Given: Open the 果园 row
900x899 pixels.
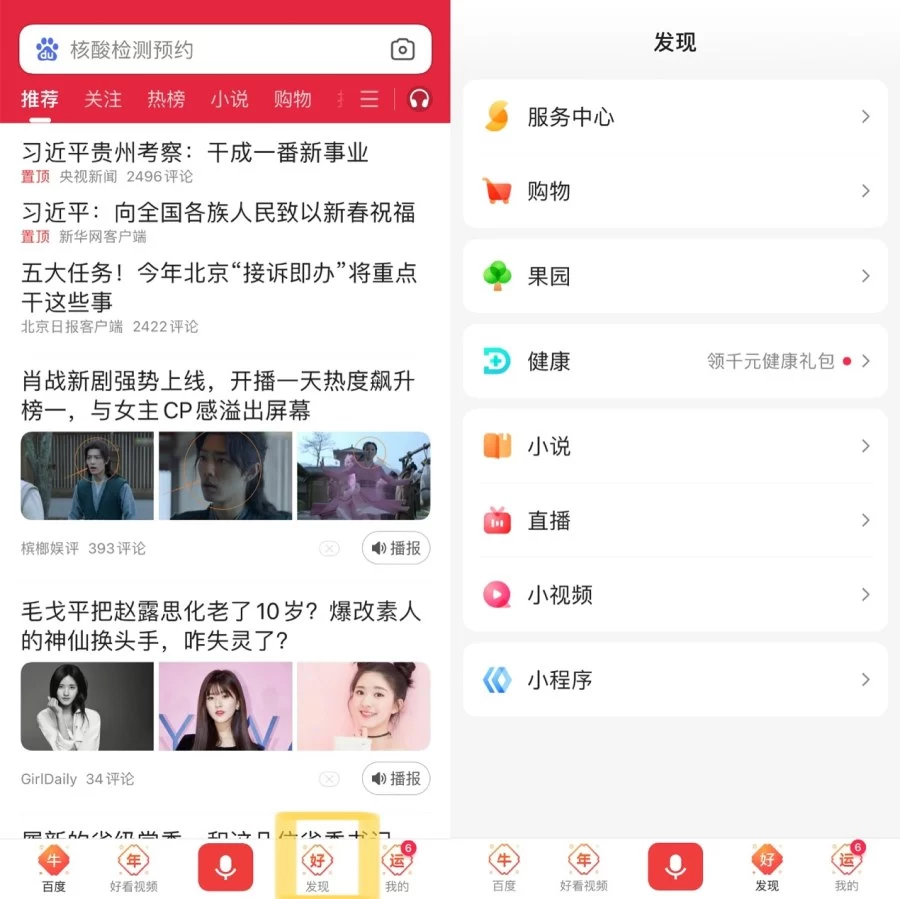Looking at the screenshot, I should pos(675,276).
